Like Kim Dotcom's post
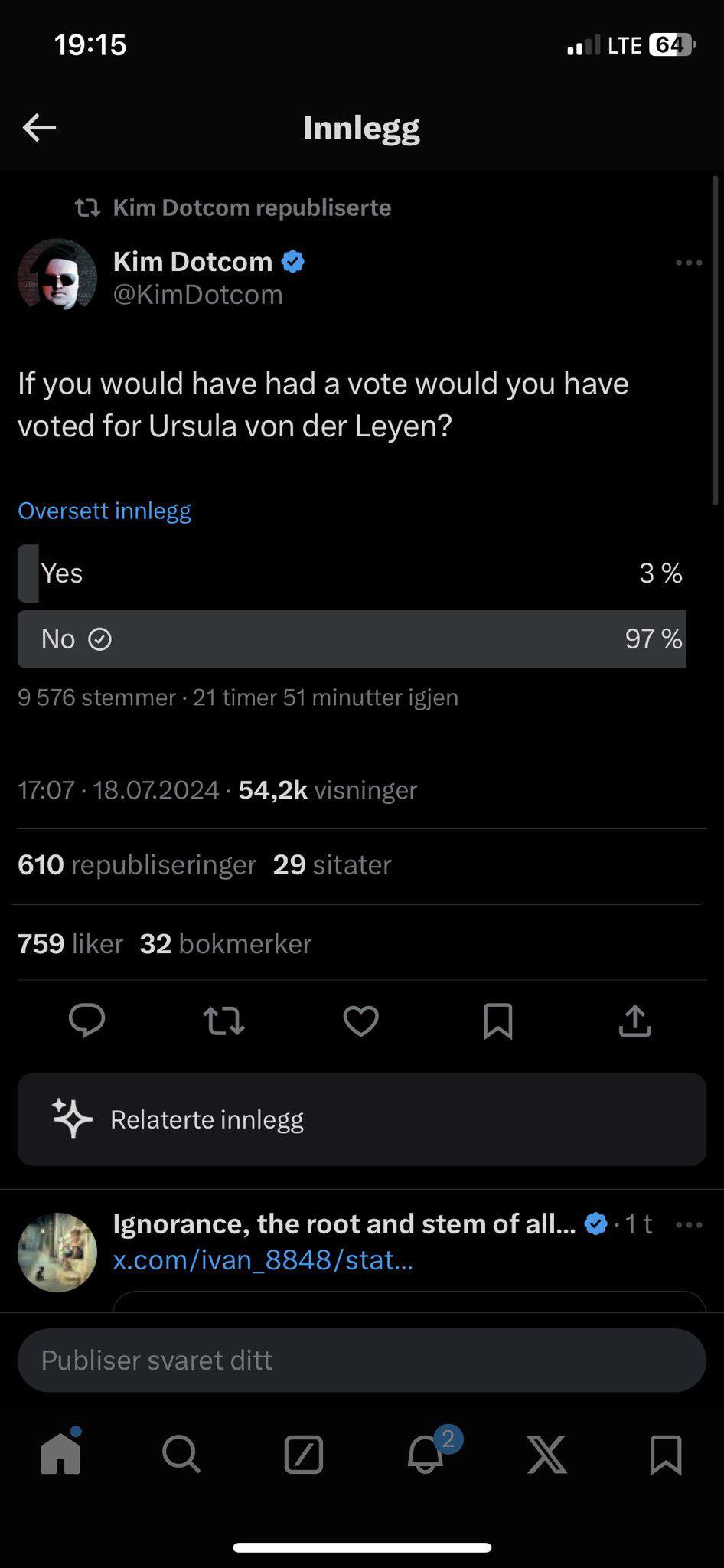 click(360, 1021)
